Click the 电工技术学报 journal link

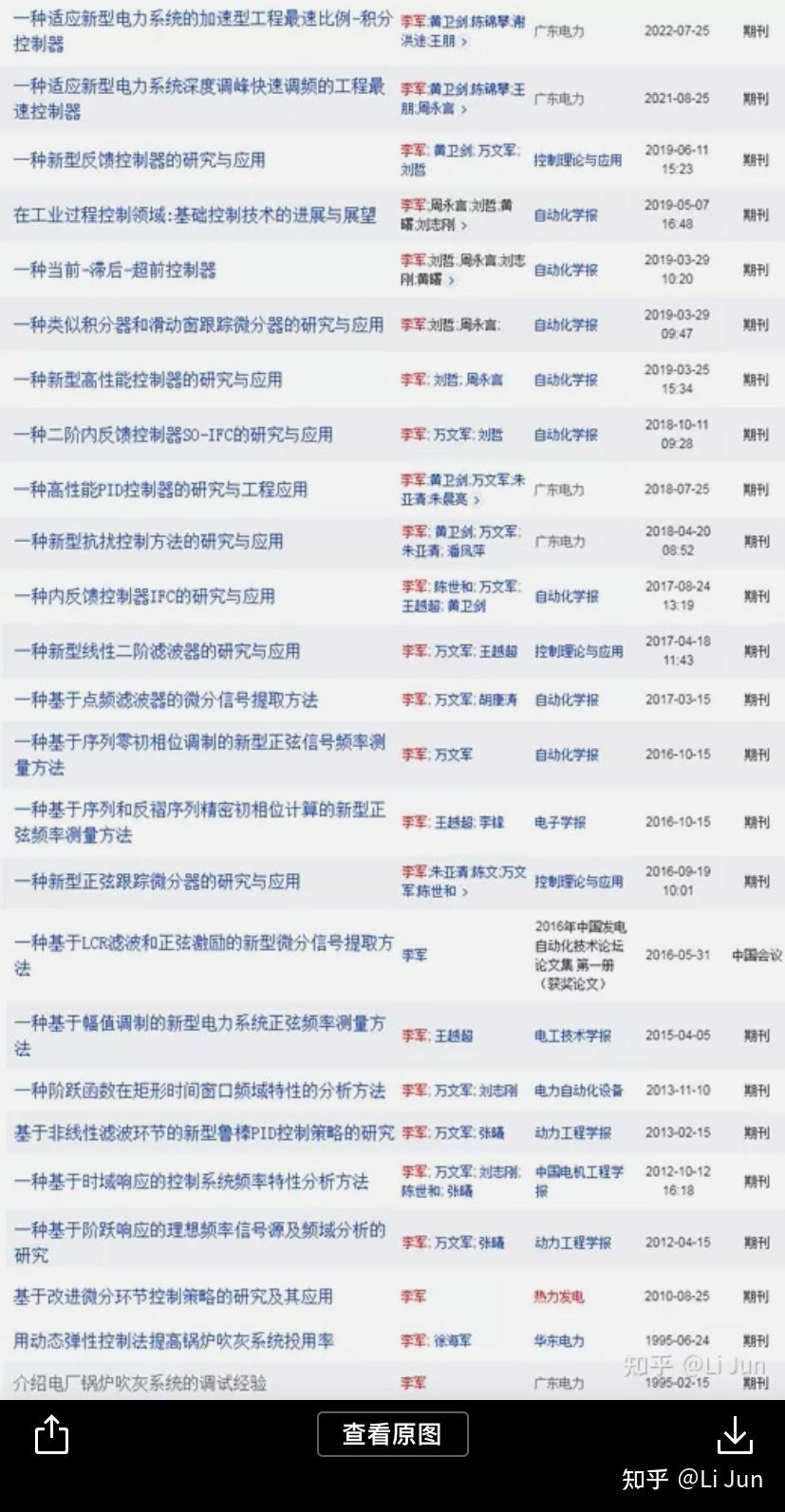(x=570, y=1036)
